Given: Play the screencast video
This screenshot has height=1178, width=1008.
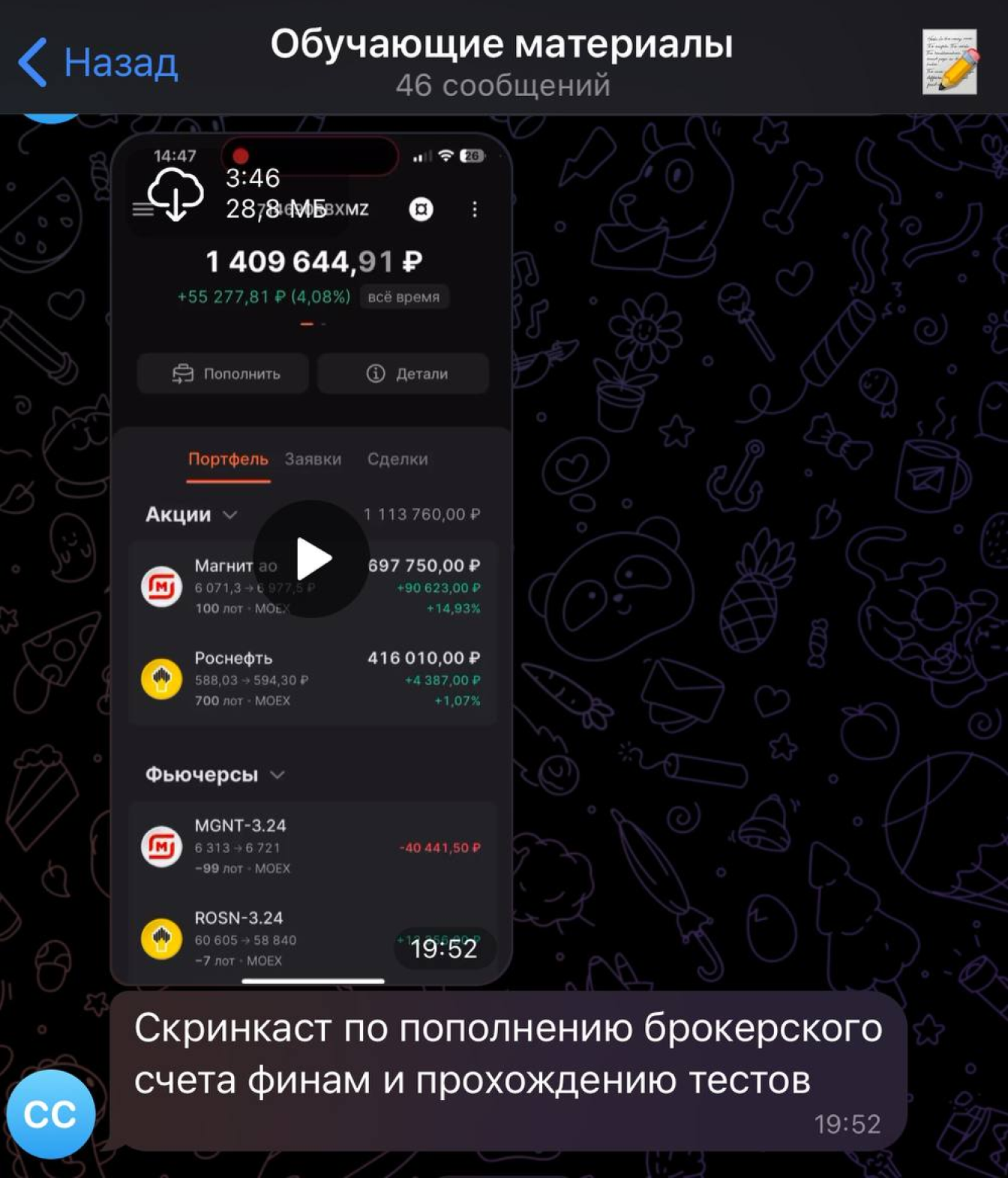Looking at the screenshot, I should pos(311,559).
